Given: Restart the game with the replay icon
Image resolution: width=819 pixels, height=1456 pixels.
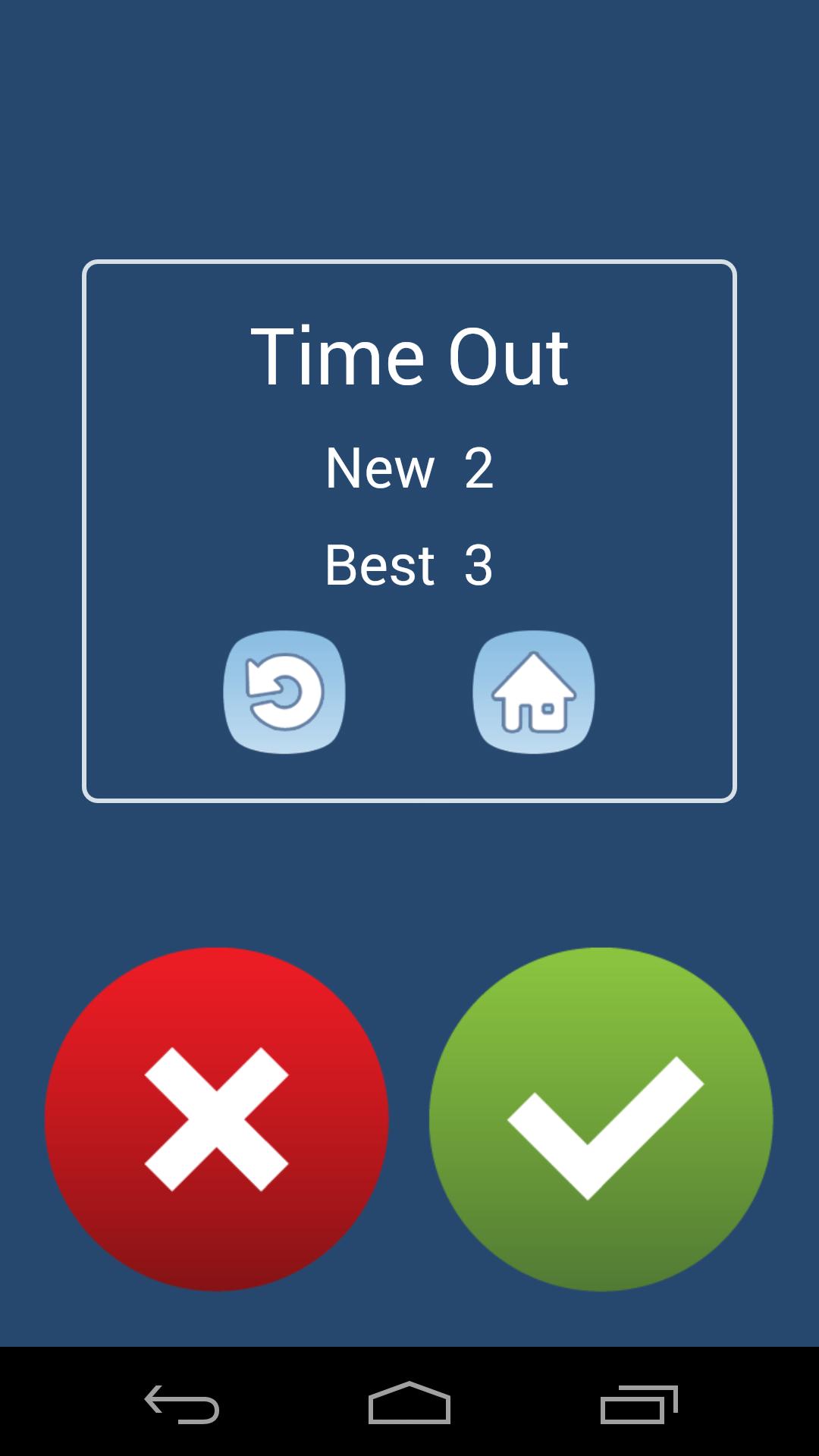Looking at the screenshot, I should pos(284,692).
